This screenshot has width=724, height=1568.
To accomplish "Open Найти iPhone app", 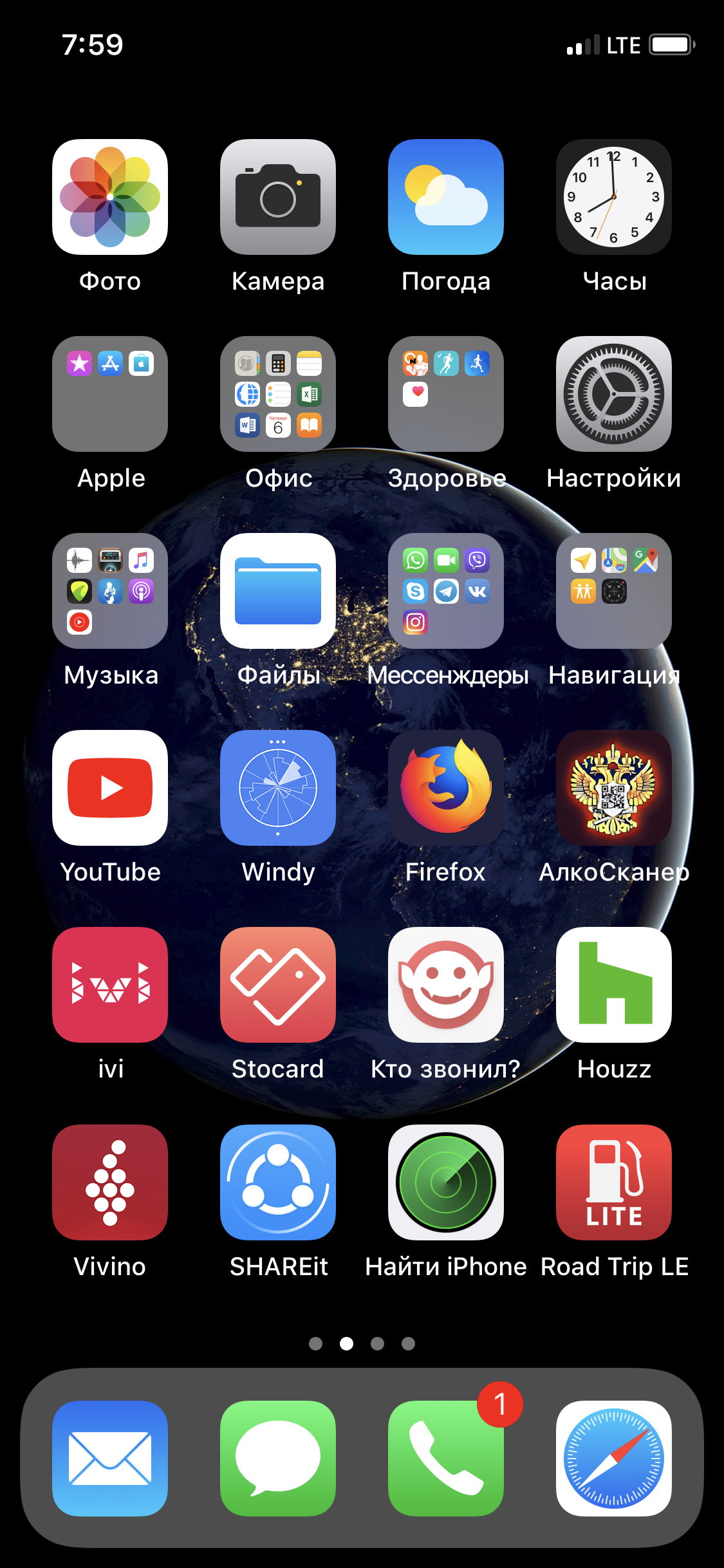I will (x=446, y=1182).
